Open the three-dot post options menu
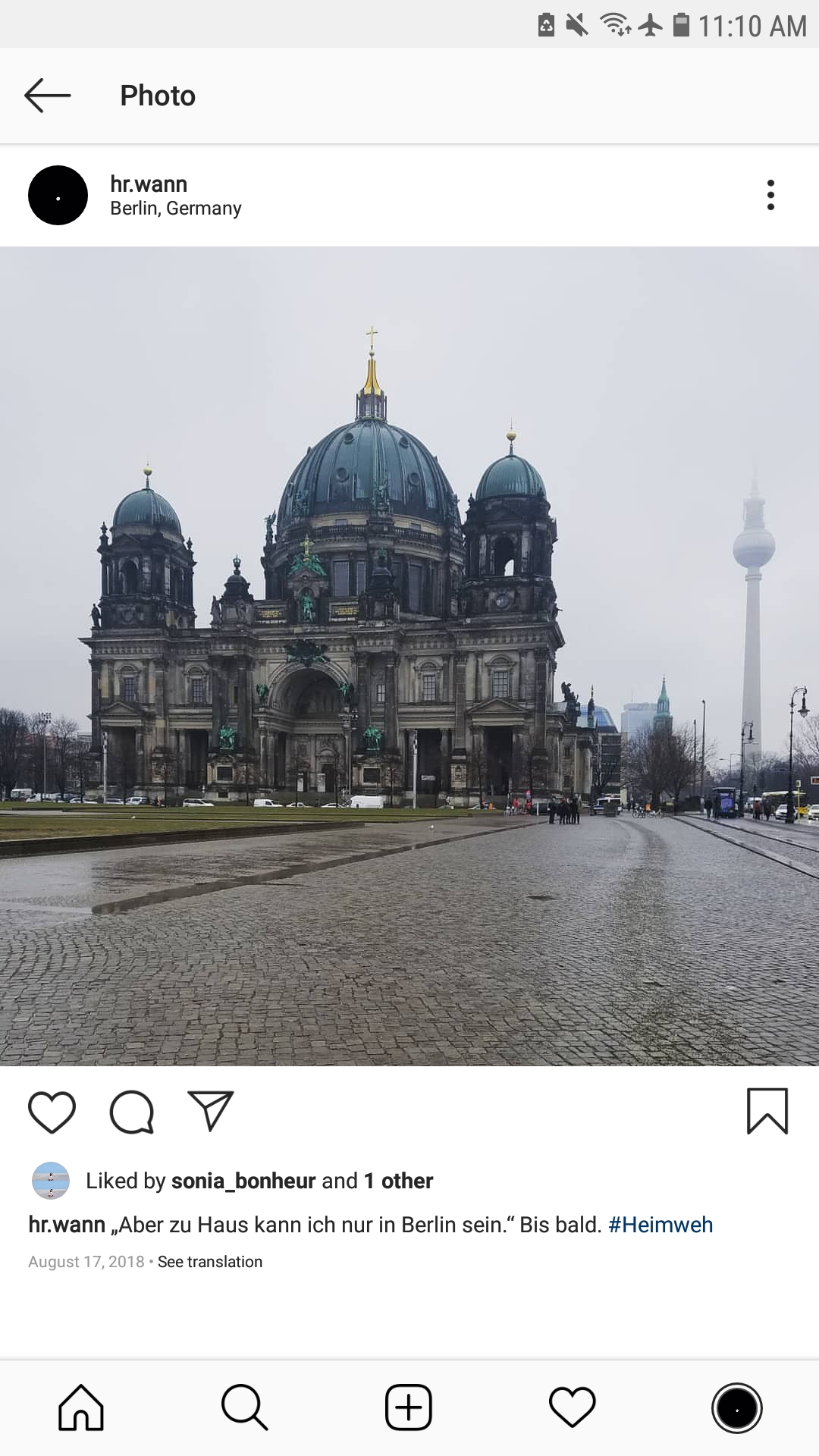Screen dimensions: 819x1456 pos(770,195)
